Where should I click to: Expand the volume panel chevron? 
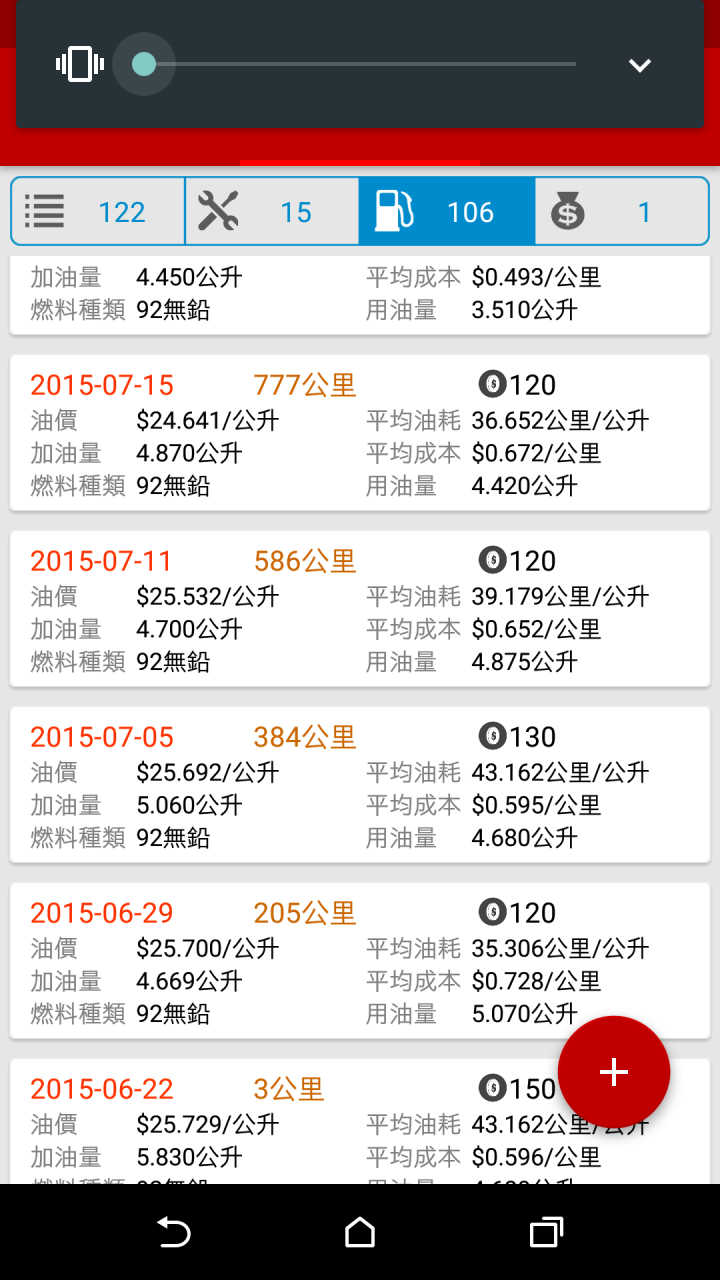point(639,65)
